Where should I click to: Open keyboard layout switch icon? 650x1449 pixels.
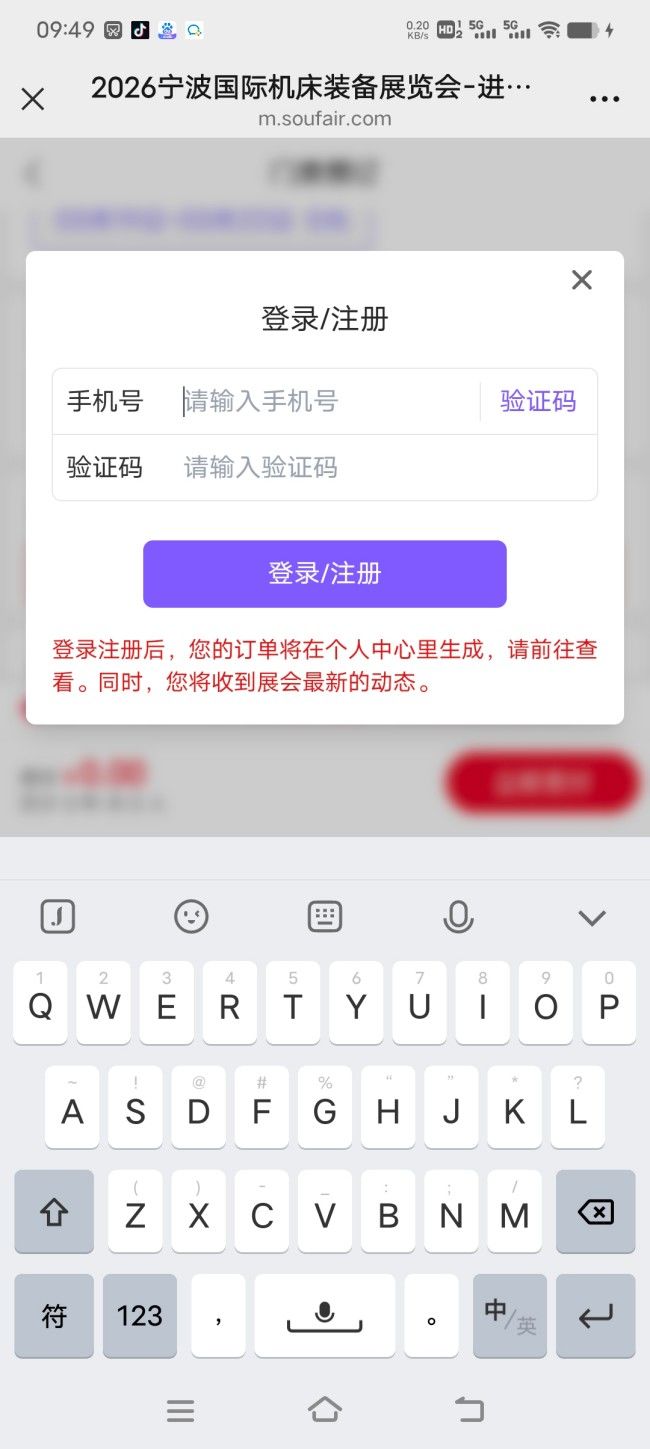tap(325, 916)
